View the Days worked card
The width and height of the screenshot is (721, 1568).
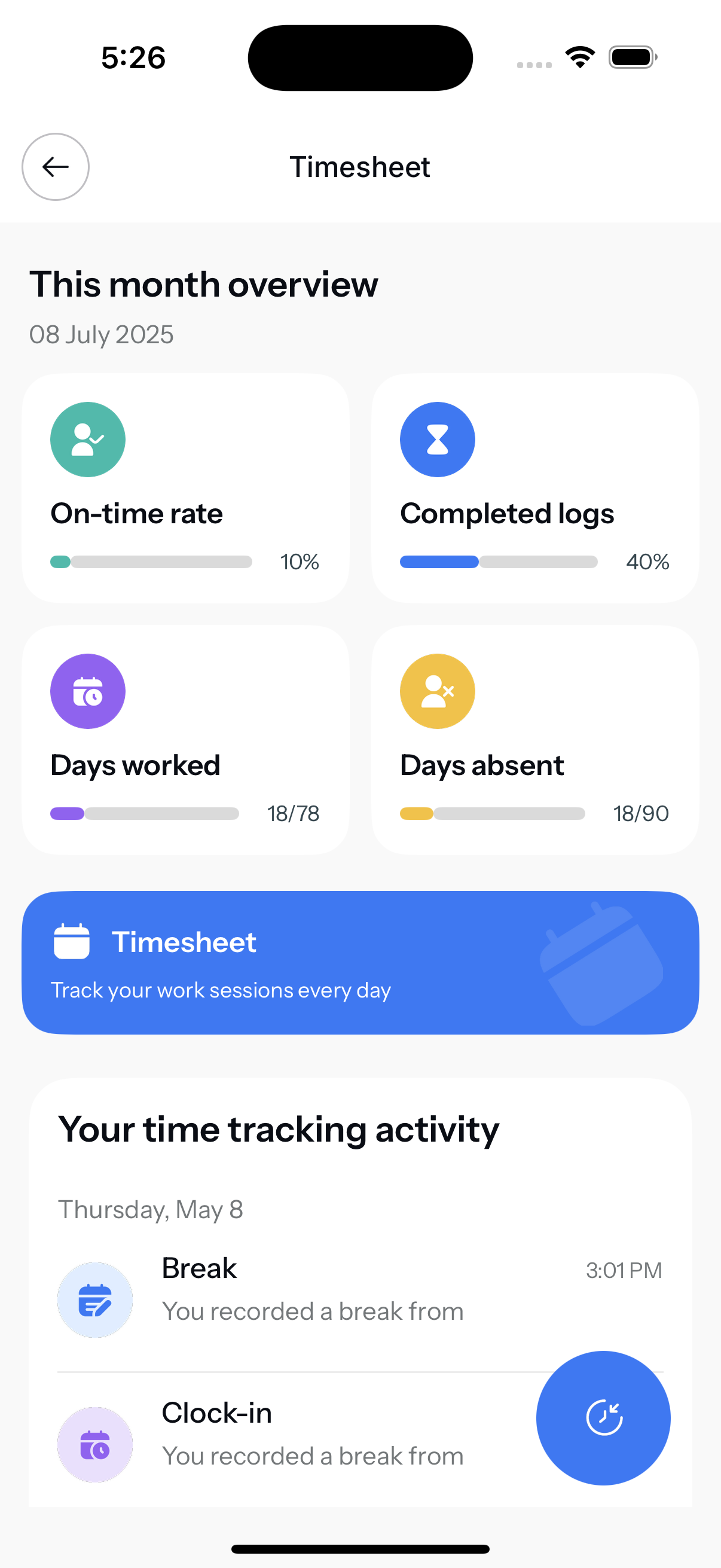[185, 740]
